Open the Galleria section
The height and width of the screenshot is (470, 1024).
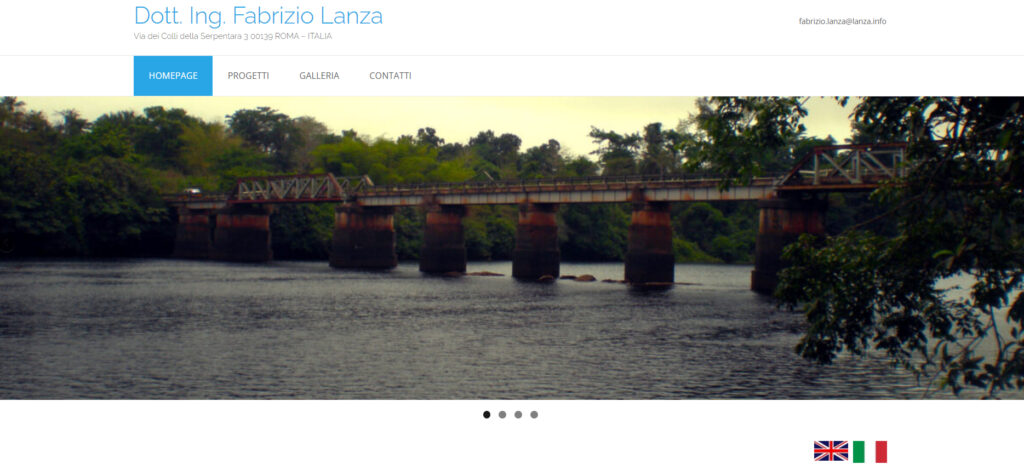click(319, 76)
